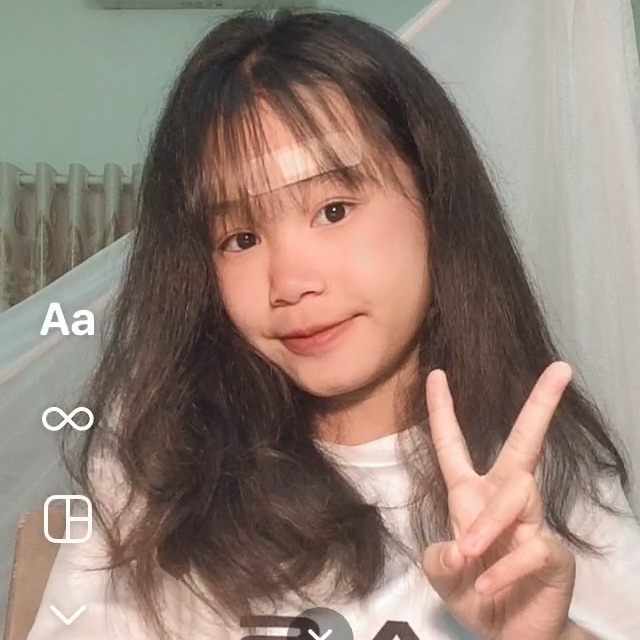This screenshot has height=640, width=640.
Task: Remove the current effect with the X
Action: 320,632
